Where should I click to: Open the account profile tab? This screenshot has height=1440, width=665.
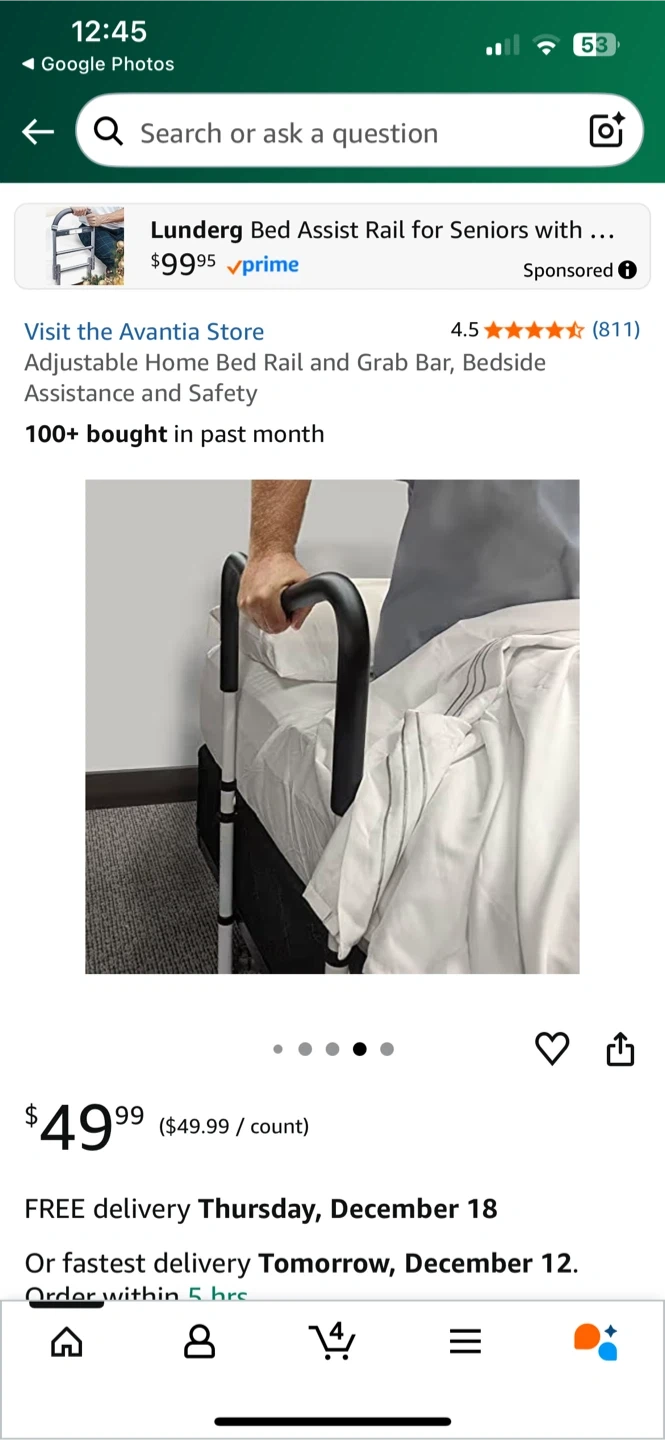(x=199, y=1341)
